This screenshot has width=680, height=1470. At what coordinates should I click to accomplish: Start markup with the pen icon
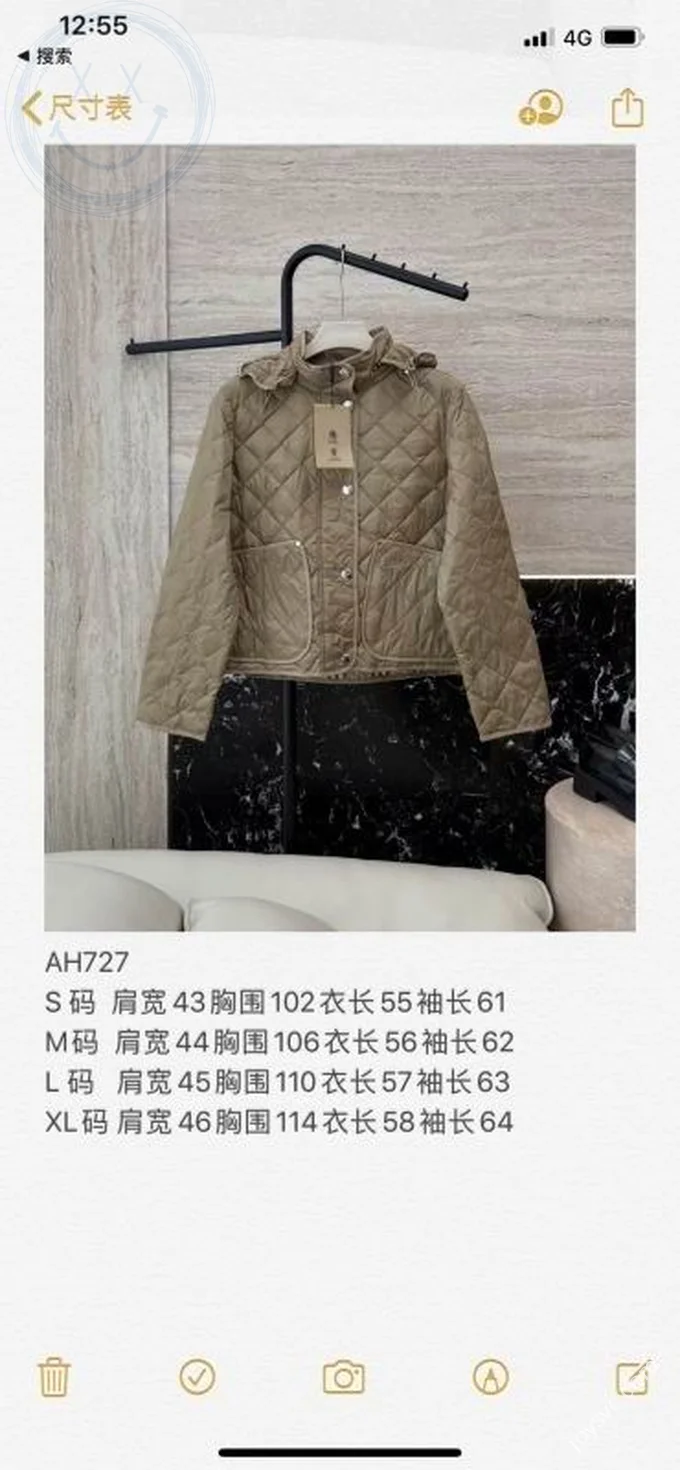(x=490, y=1377)
